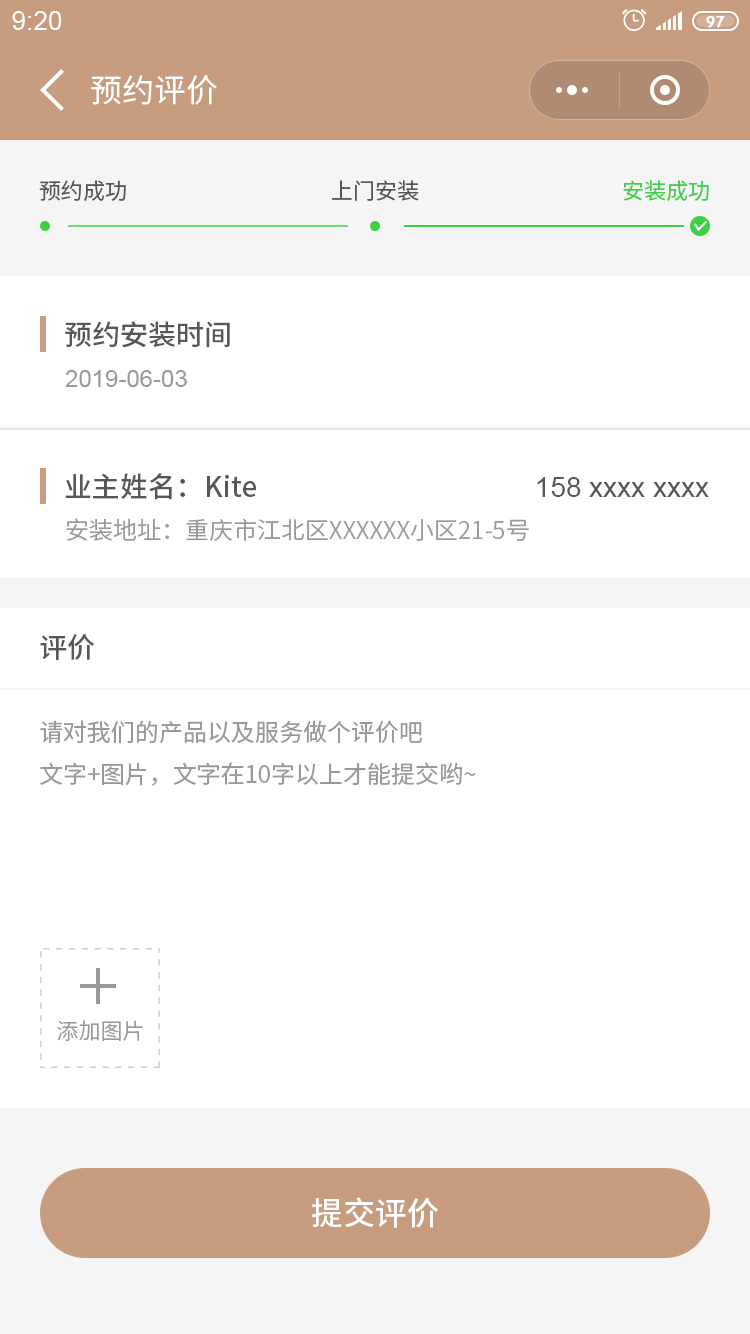Click the phone number 158 xxxx xxxx
Image resolution: width=750 pixels, height=1334 pixels.
(623, 487)
